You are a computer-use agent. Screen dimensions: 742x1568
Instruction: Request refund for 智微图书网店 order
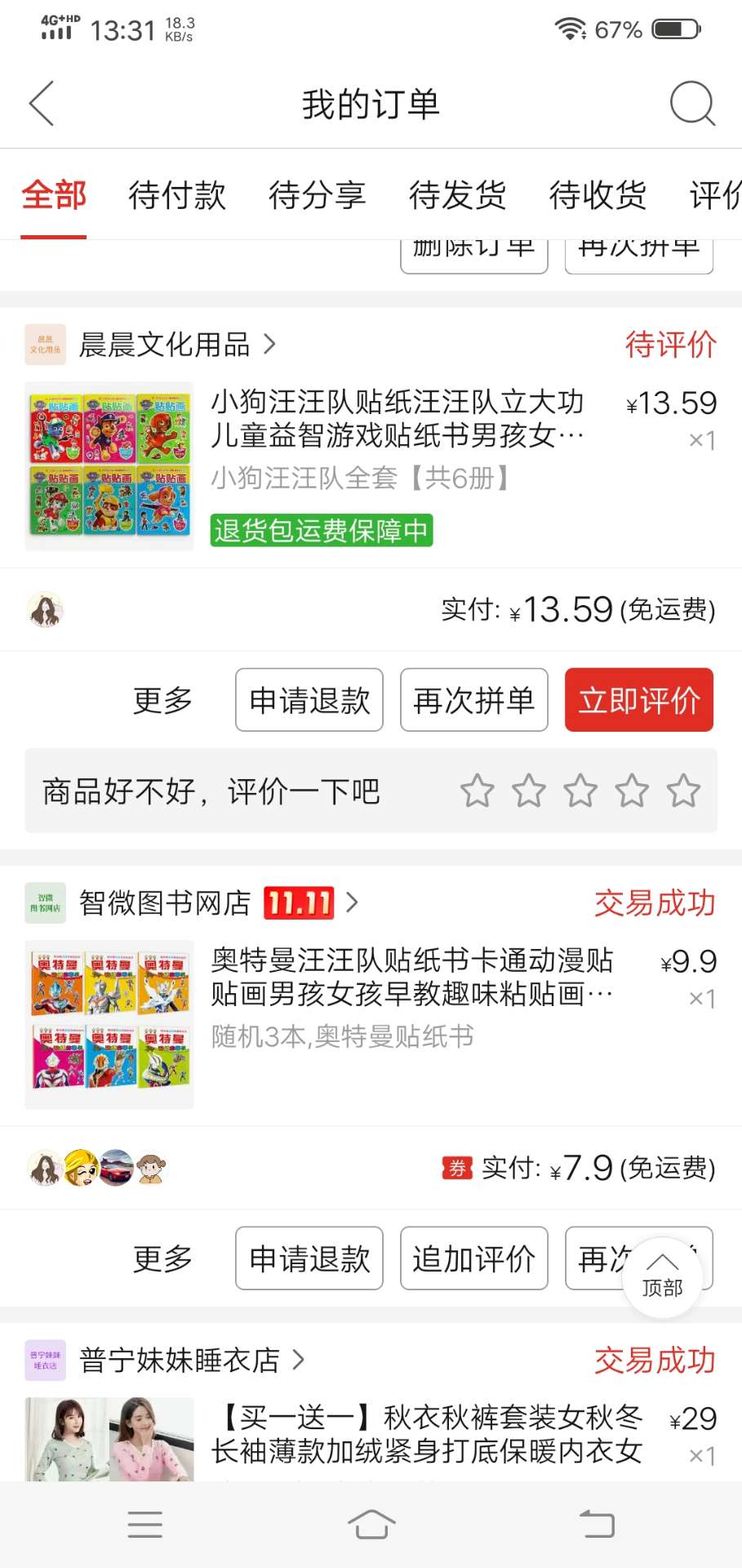coord(309,1258)
